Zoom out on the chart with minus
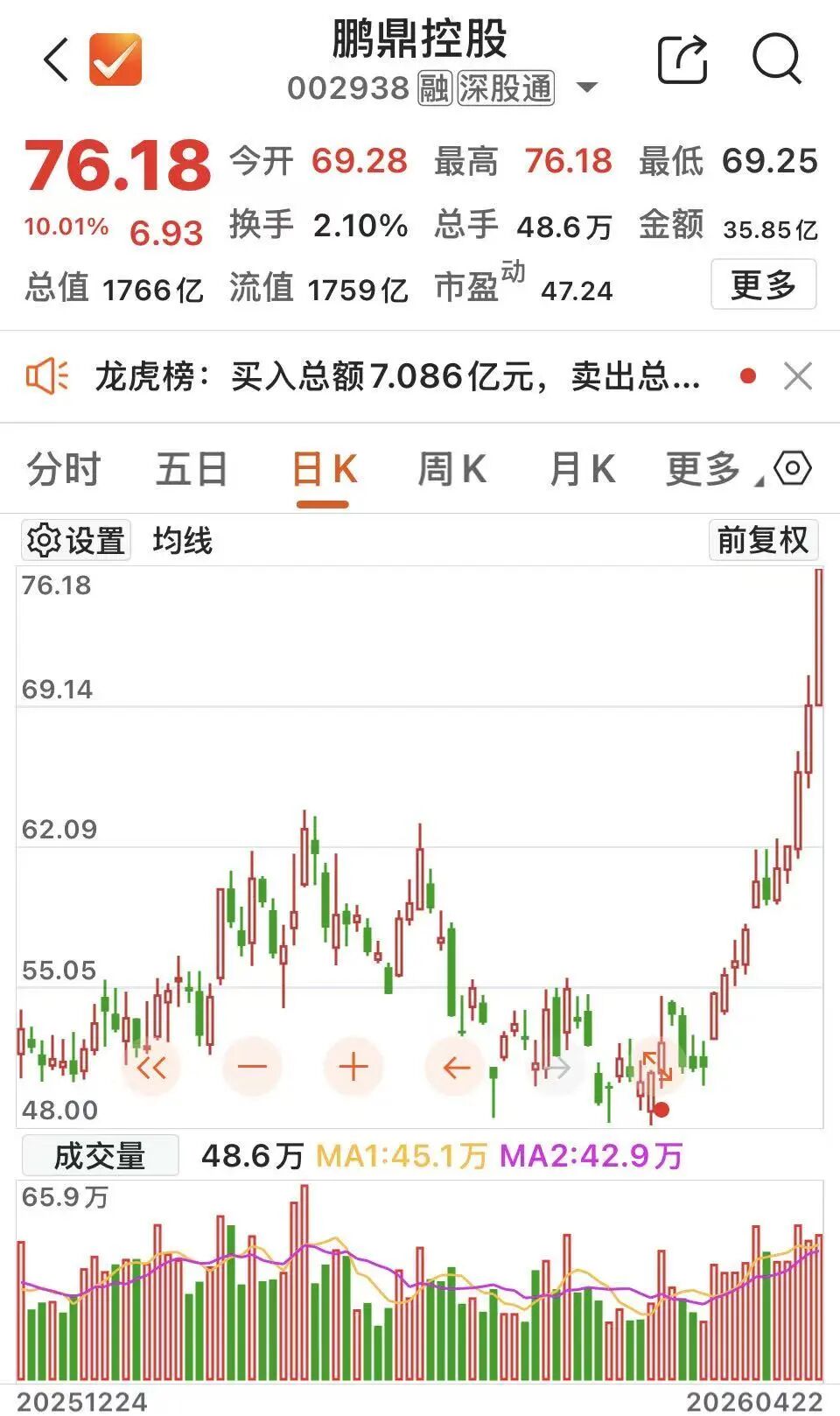 coord(250,1066)
